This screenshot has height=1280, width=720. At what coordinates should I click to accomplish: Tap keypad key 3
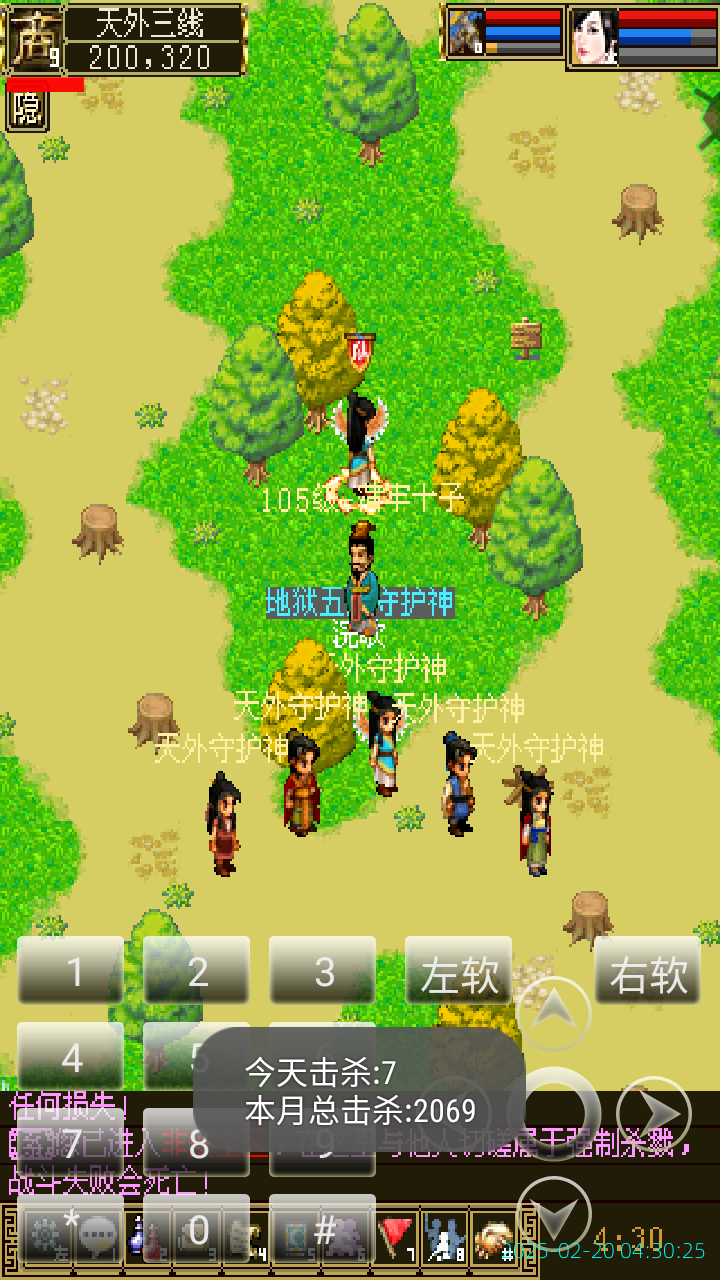(x=322, y=970)
